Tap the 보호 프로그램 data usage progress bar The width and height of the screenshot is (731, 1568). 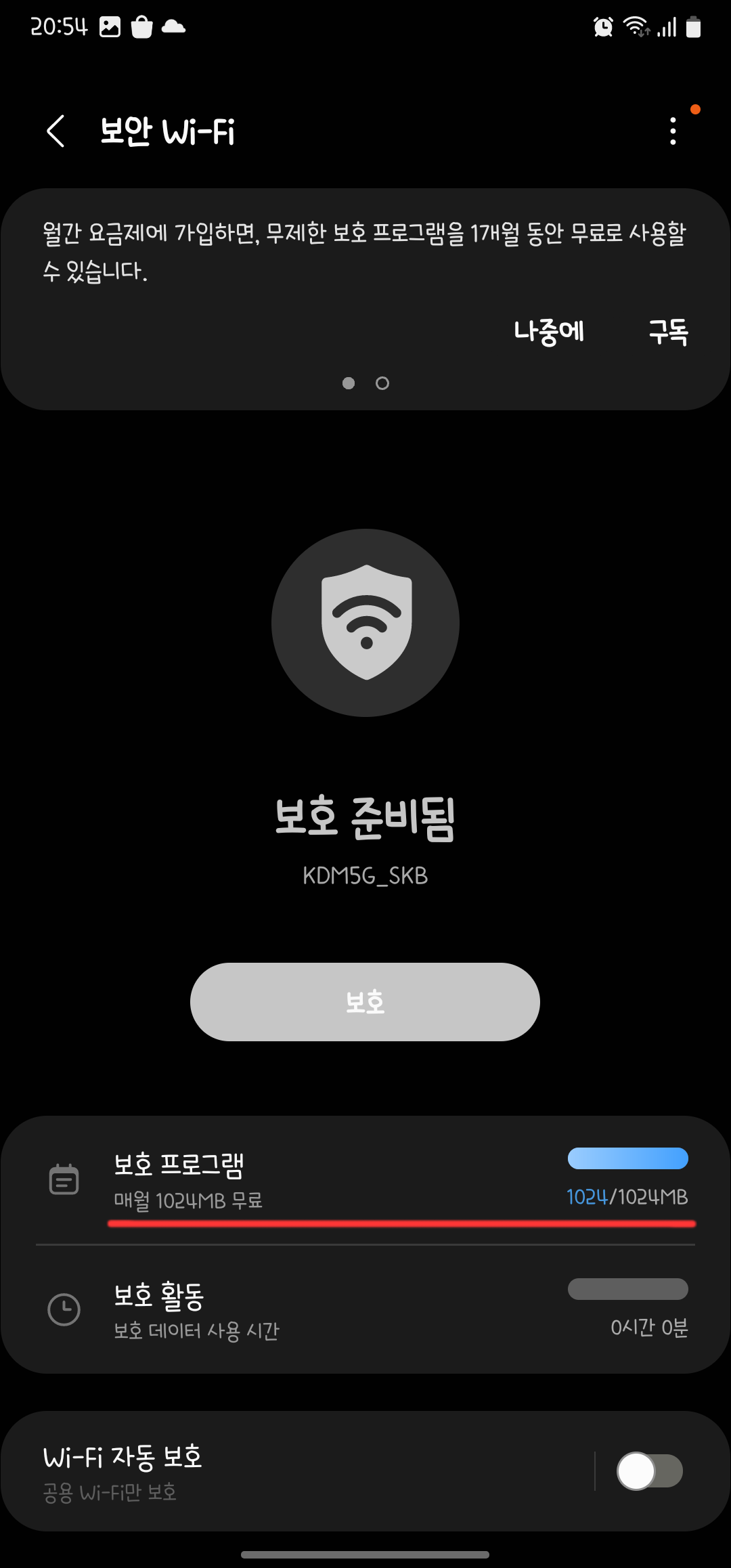(x=627, y=1158)
